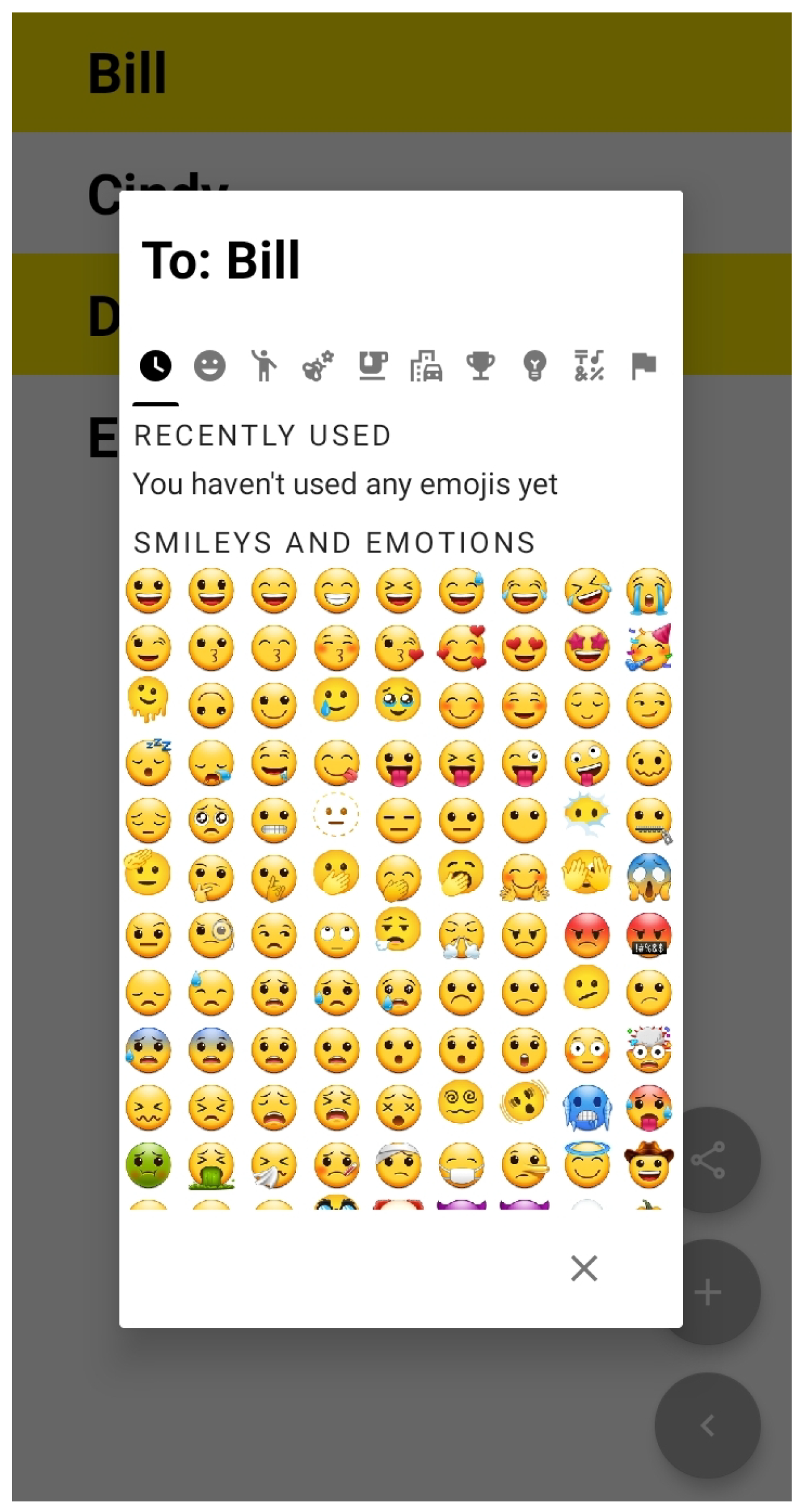
Task: Switch to objects lightbulb emoji tab
Action: (535, 365)
